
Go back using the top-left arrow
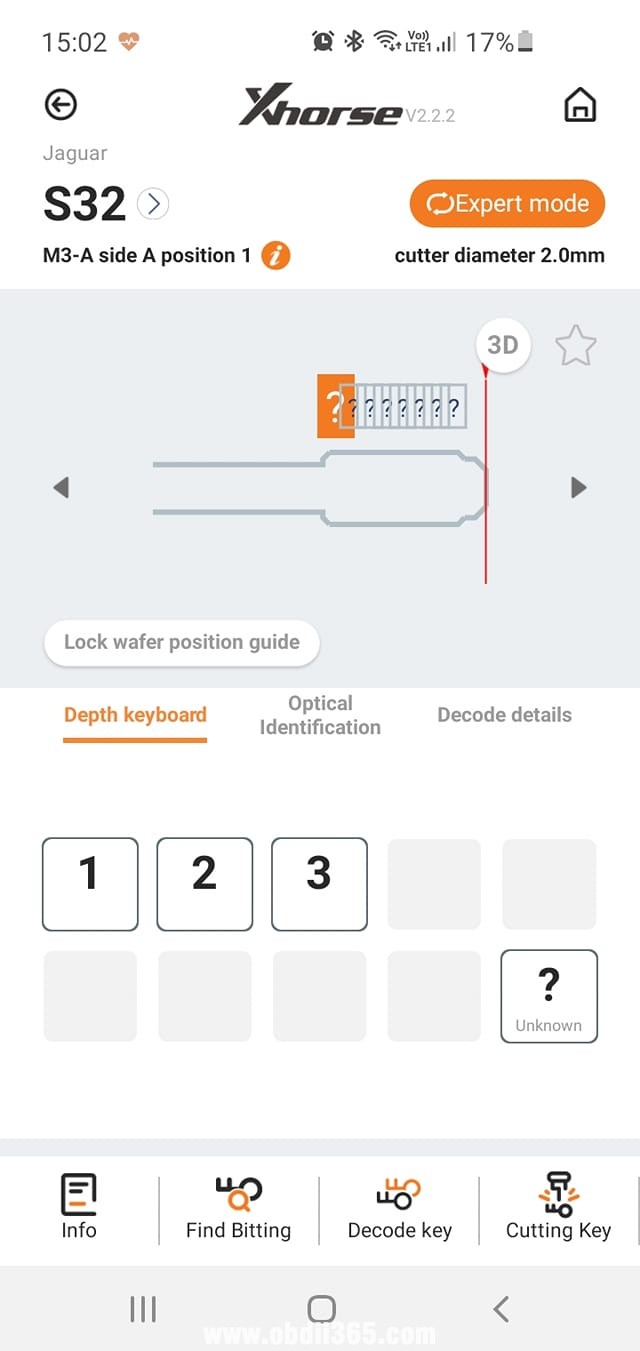click(61, 104)
